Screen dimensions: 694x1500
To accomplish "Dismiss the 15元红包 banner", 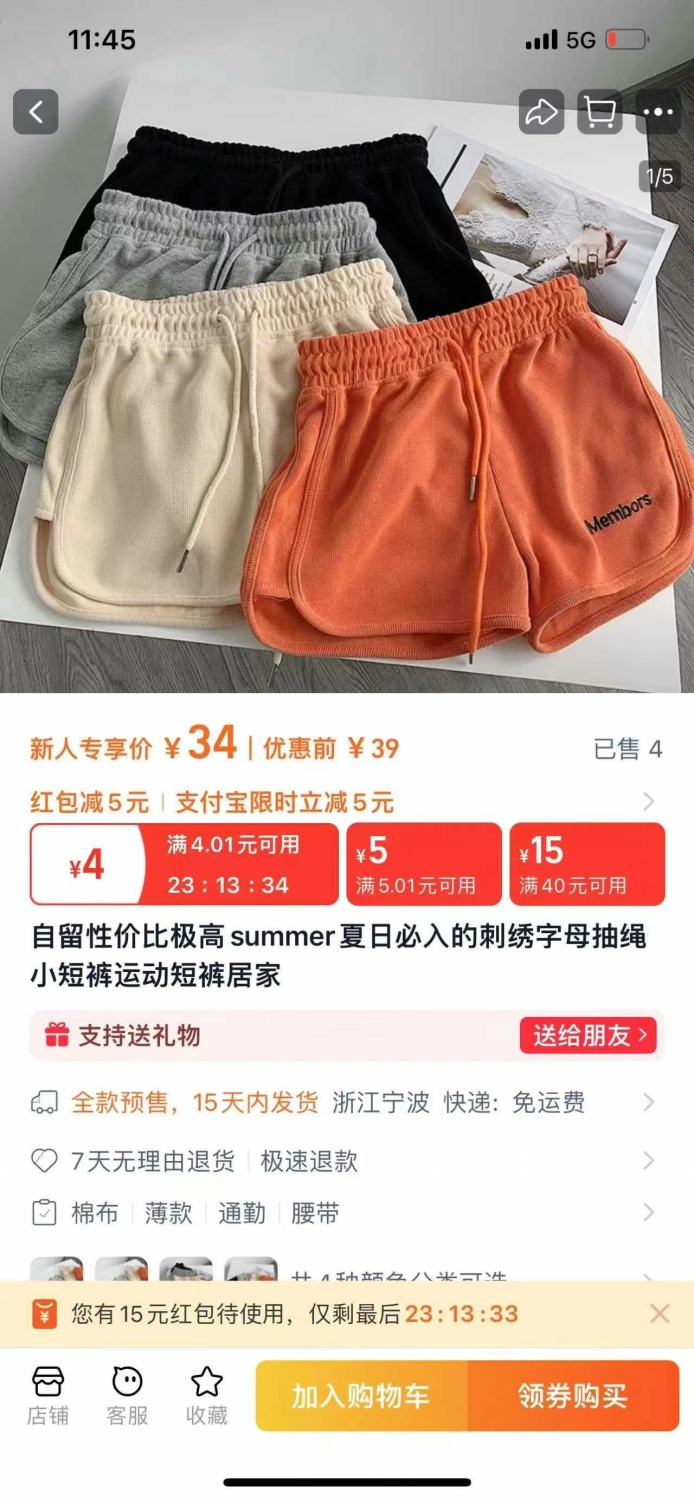I will coord(660,1314).
